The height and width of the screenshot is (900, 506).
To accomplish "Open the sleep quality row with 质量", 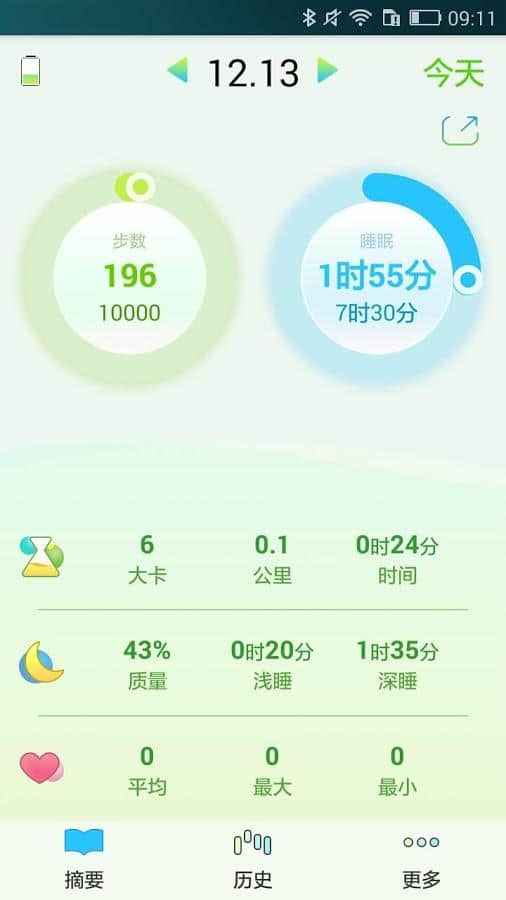I will [253, 664].
